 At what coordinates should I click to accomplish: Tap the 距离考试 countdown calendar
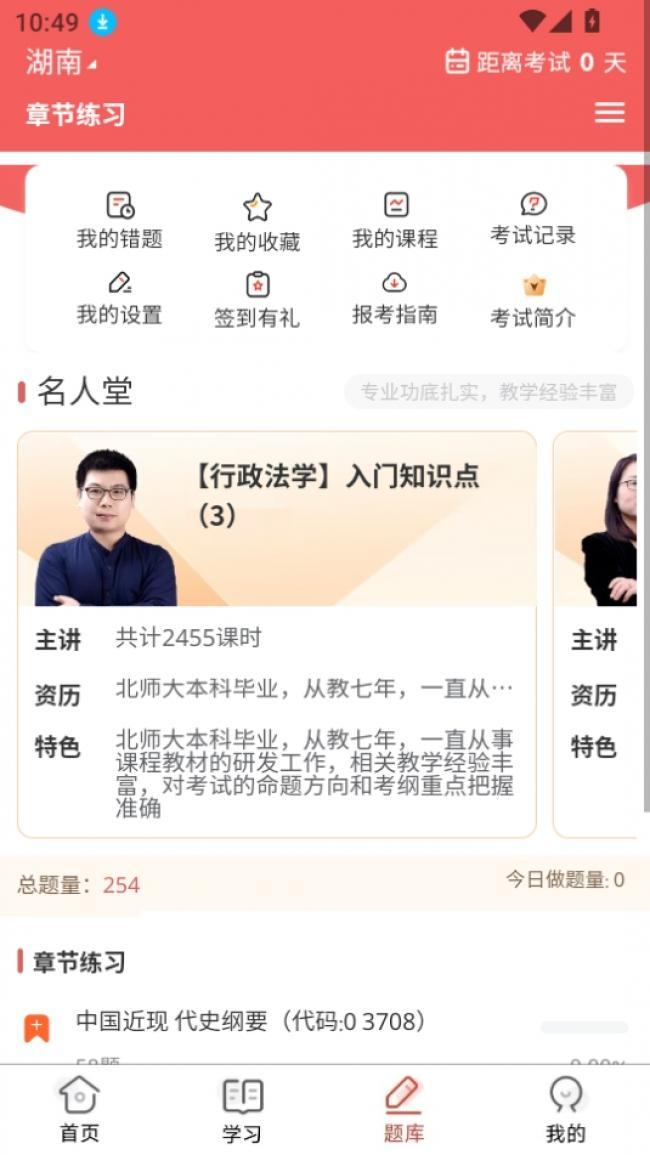535,63
